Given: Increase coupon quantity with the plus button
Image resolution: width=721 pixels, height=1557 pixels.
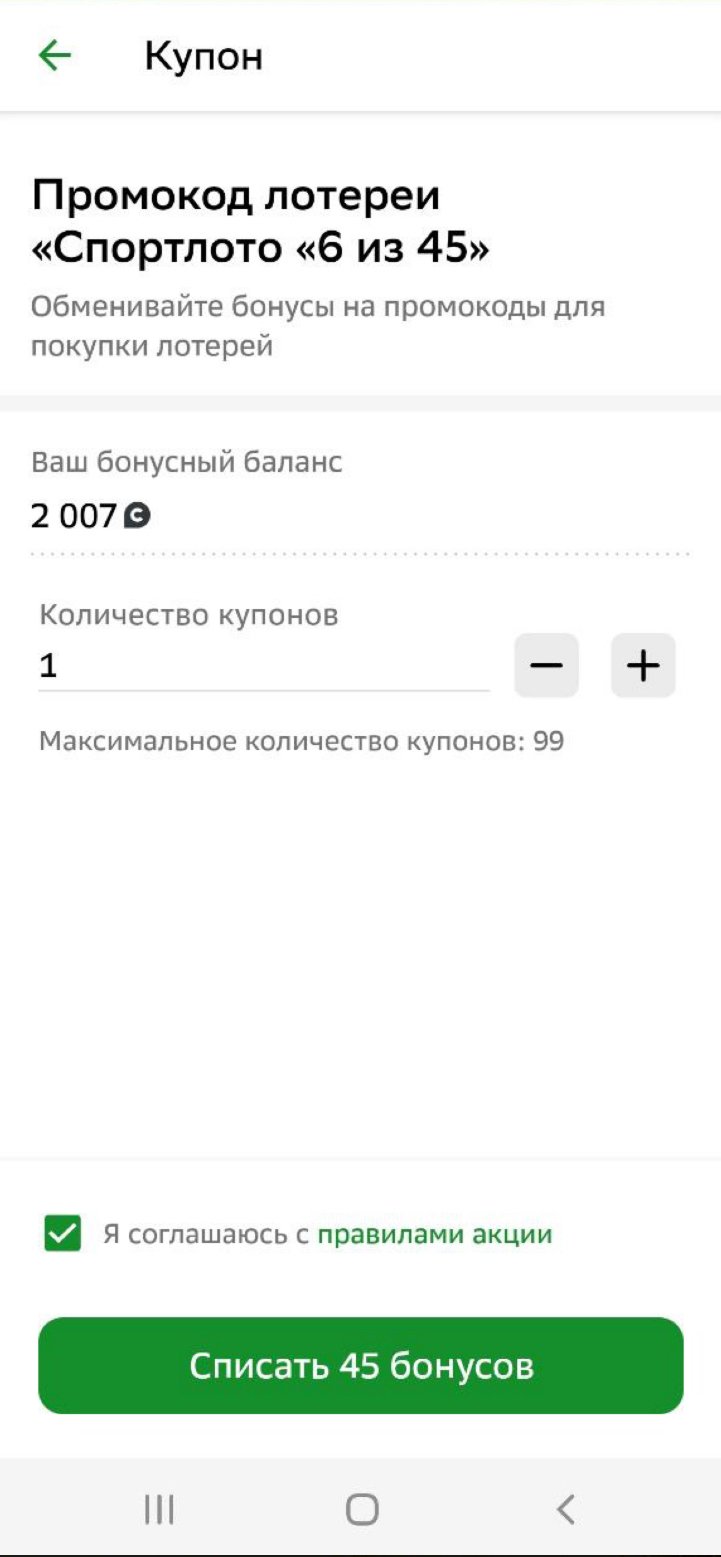Looking at the screenshot, I should pyautogui.click(x=642, y=665).
